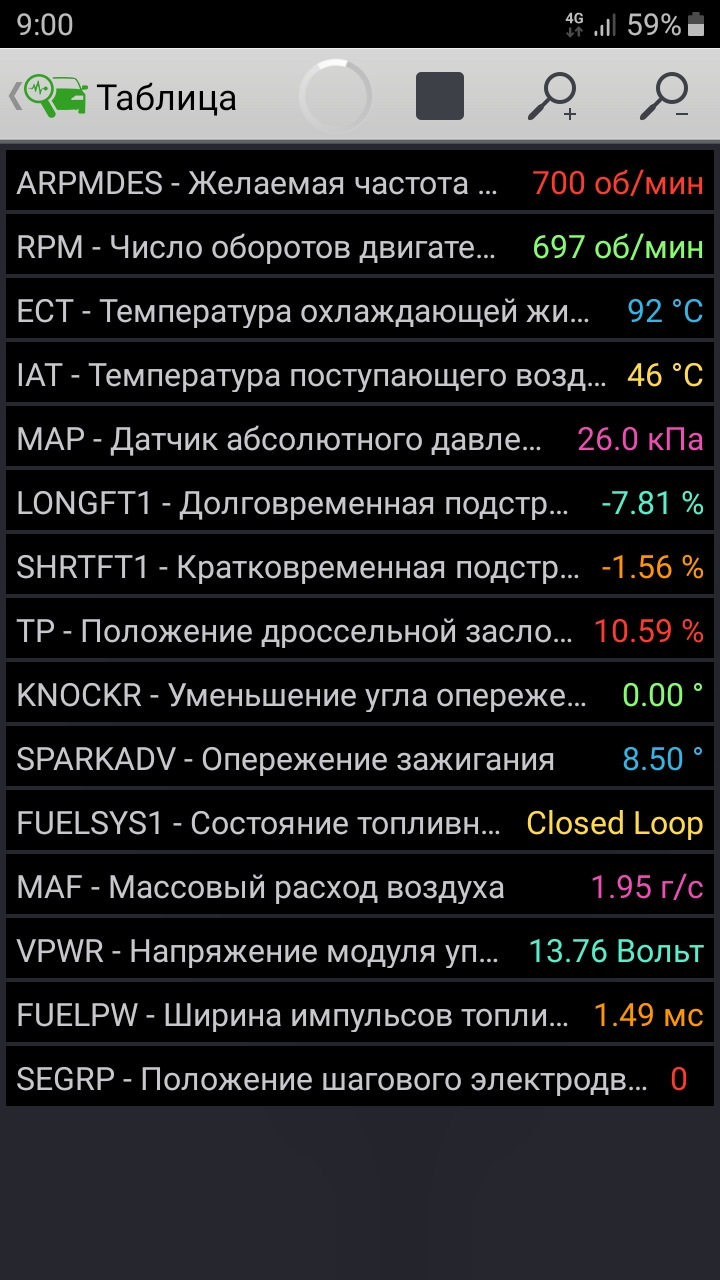Viewport: 720px width, 1280px height.
Task: Open the ARPMDES desired idle speed row
Action: (360, 184)
